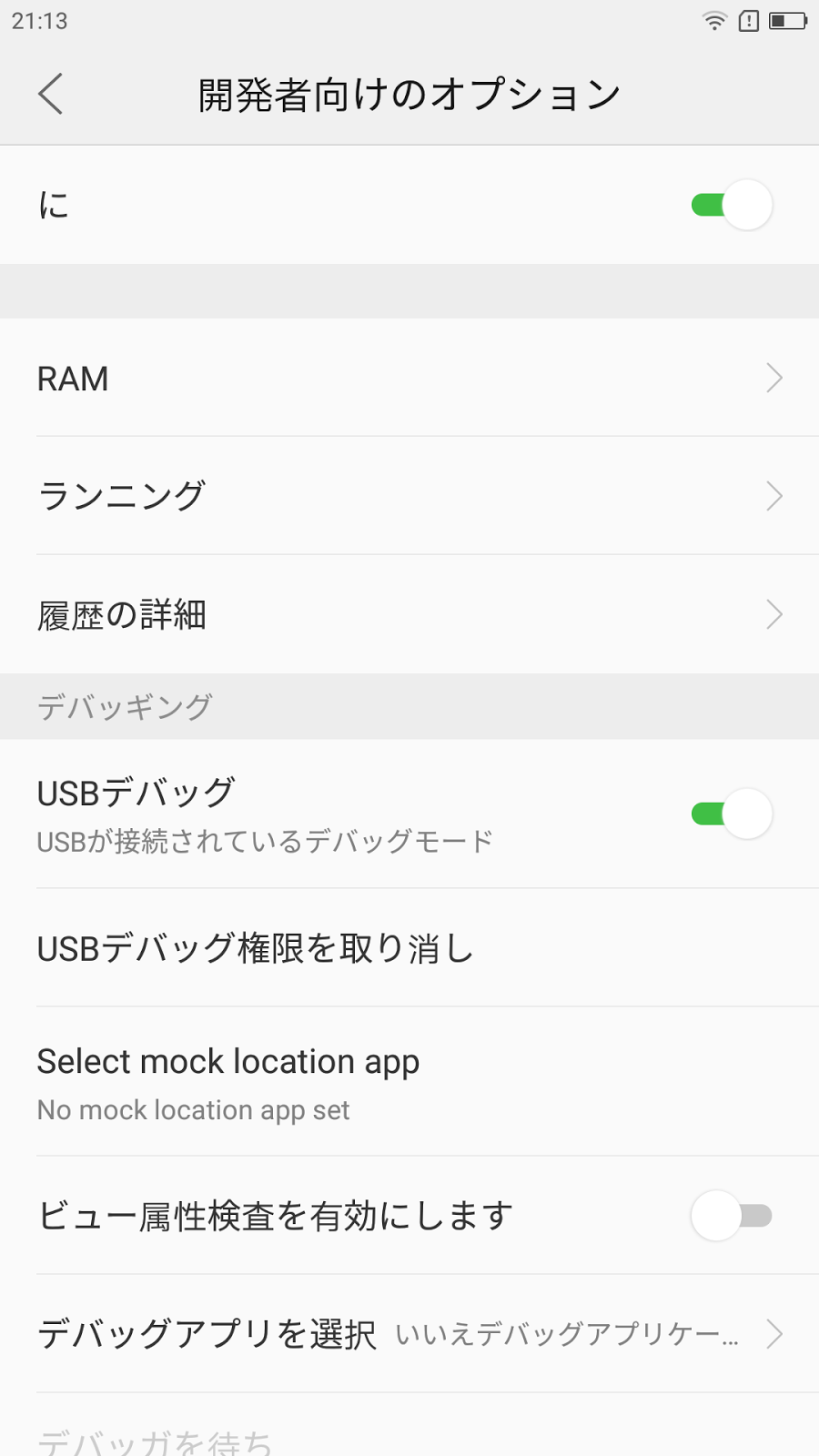
Task: Go back from developer options
Action: click(51, 94)
